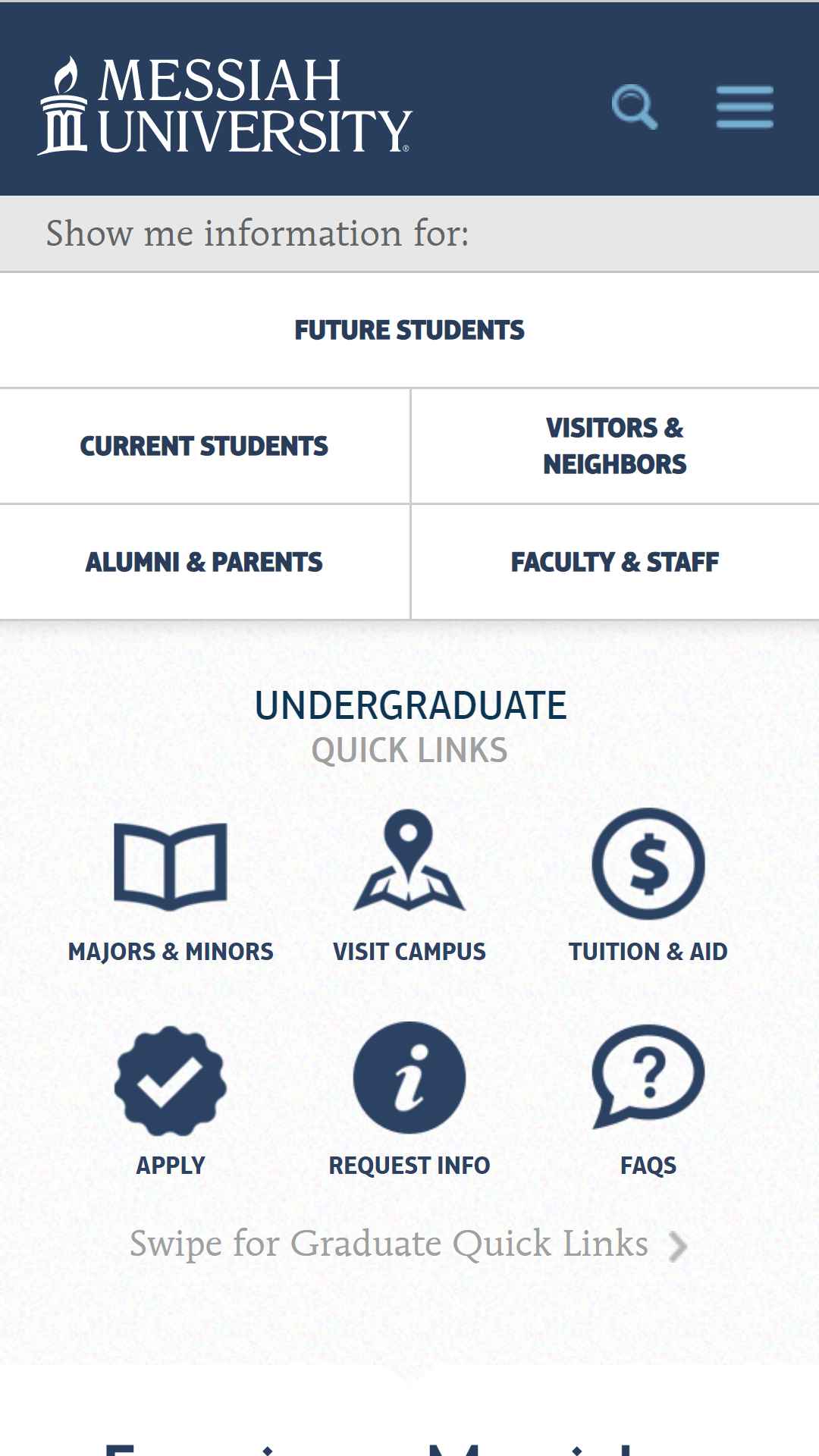The image size is (819, 1456).
Task: Choose Alumni & Parents
Action: pos(205,563)
